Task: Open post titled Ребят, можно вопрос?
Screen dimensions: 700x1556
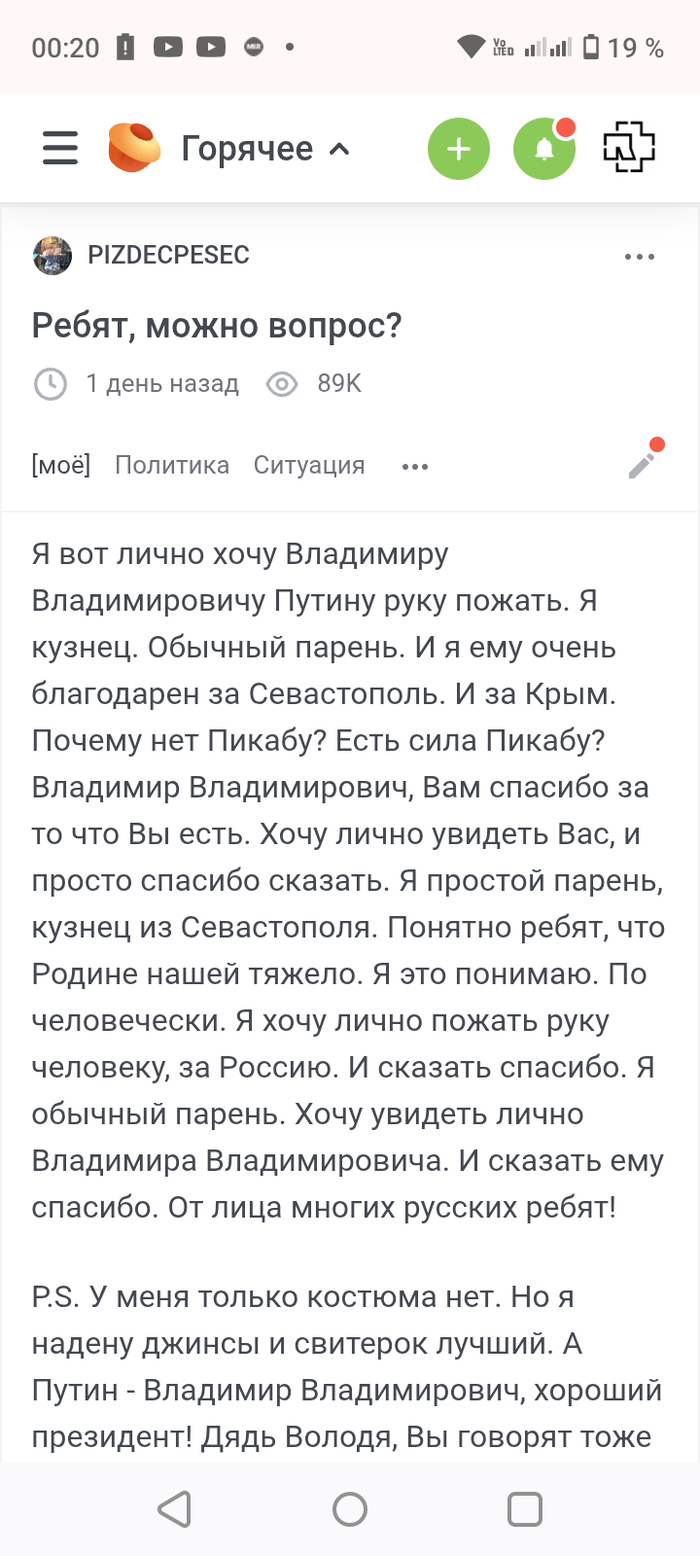Action: pos(216,325)
